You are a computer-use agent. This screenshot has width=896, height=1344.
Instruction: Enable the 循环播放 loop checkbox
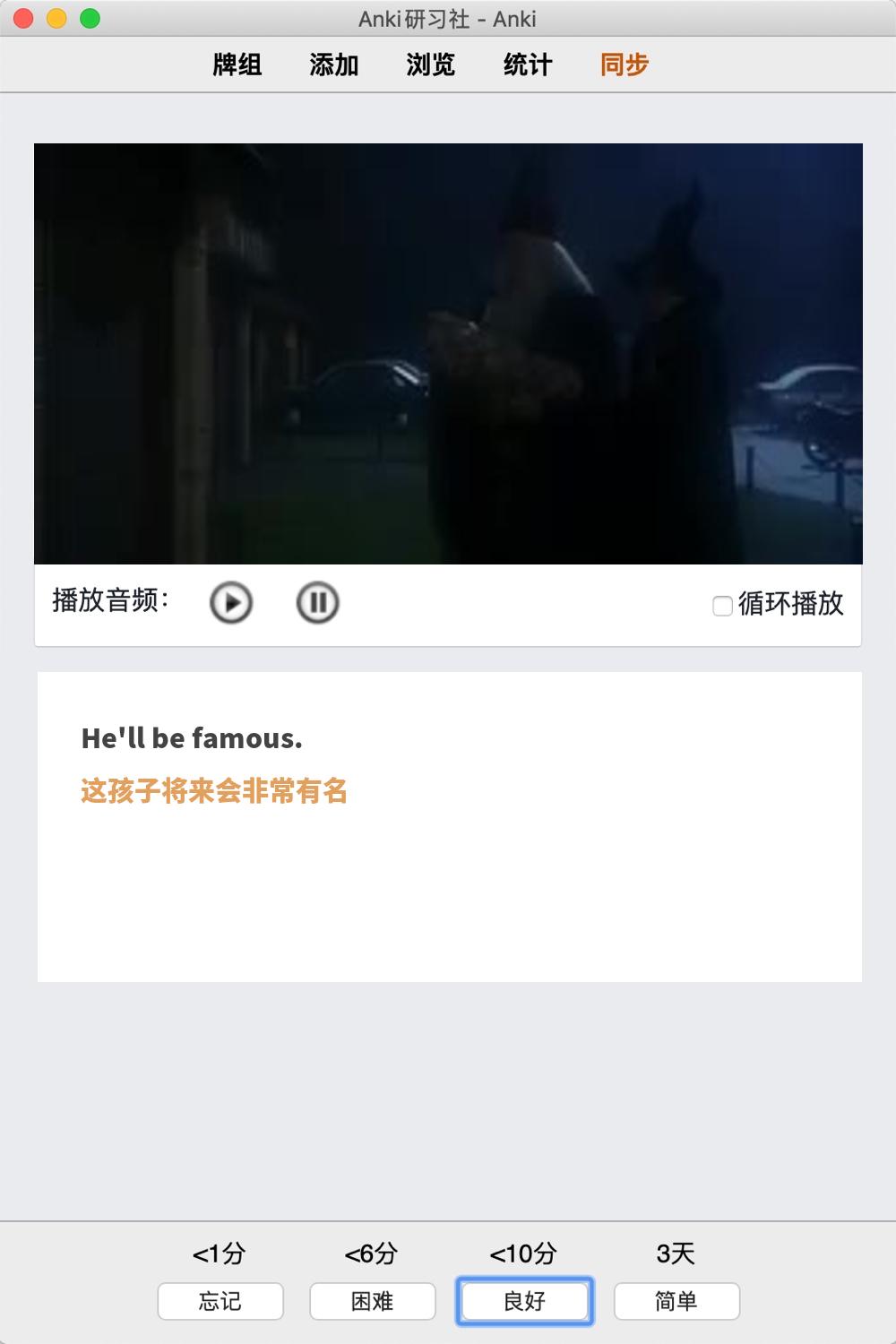(722, 606)
